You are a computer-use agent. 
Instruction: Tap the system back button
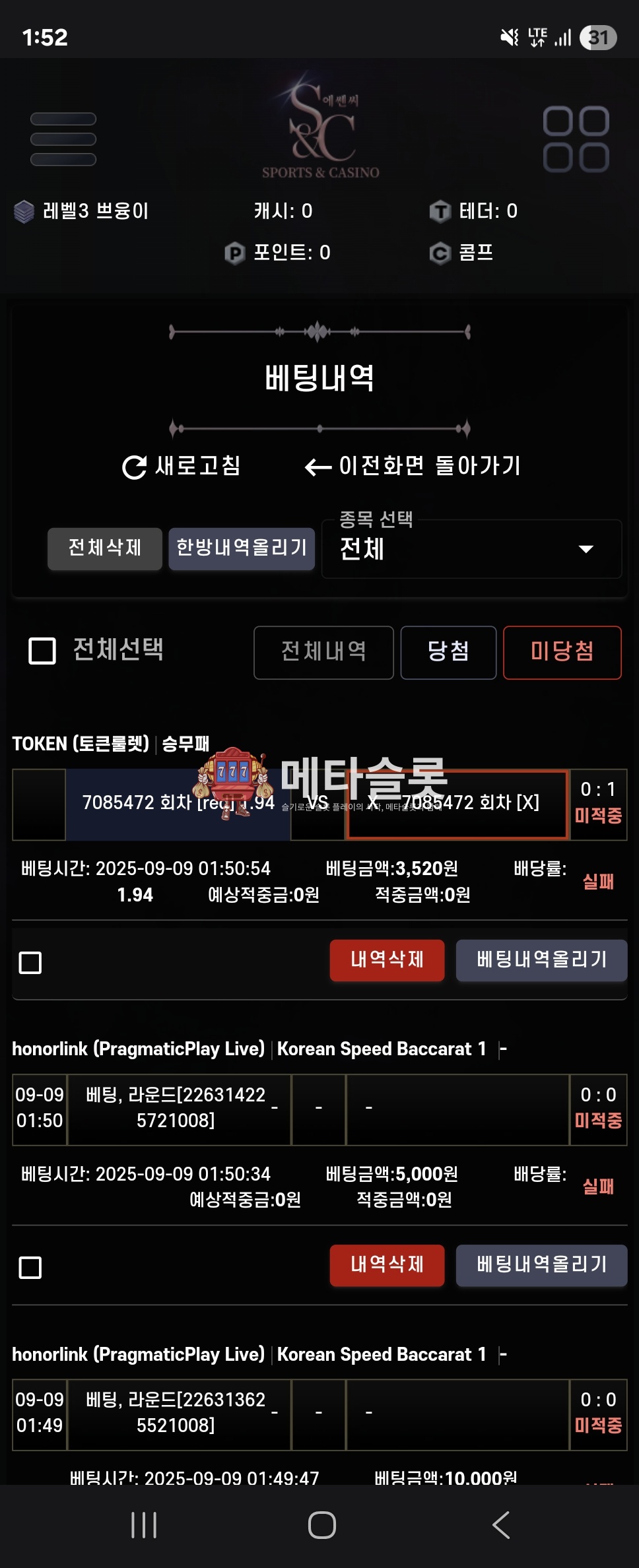coord(501,1525)
